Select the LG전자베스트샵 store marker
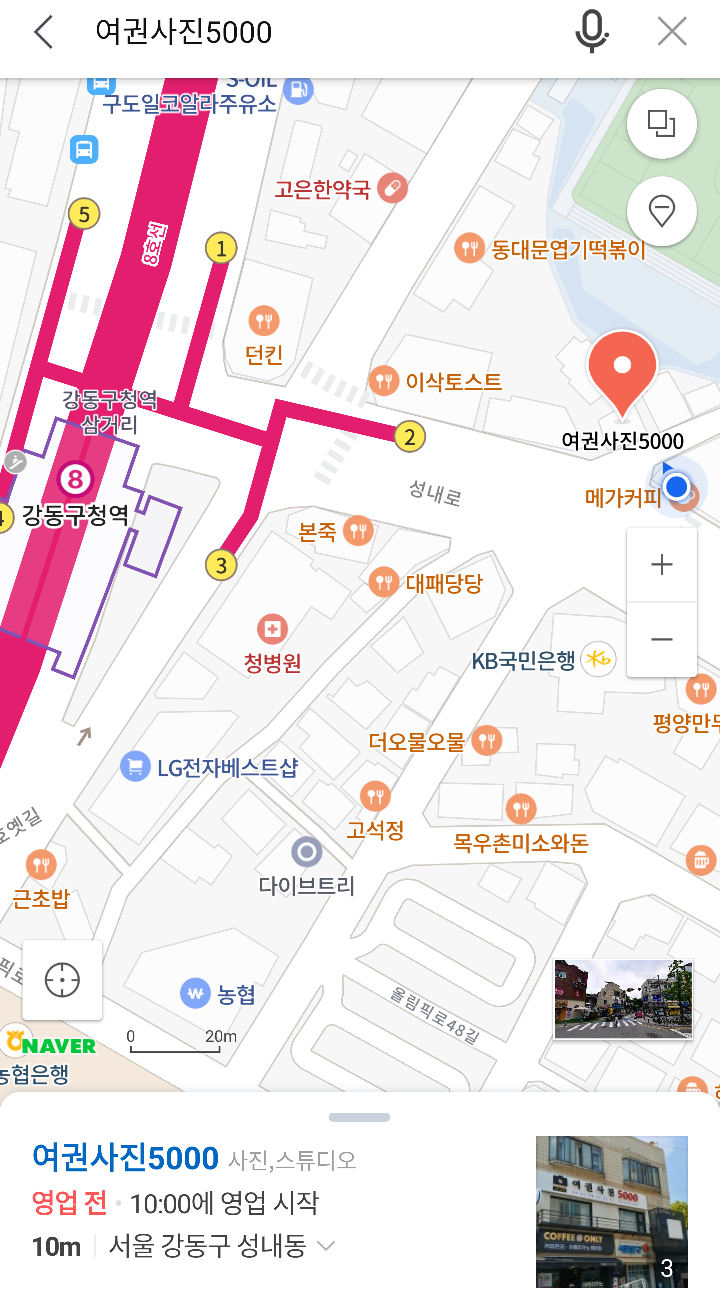This screenshot has height=1304, width=720. click(135, 767)
